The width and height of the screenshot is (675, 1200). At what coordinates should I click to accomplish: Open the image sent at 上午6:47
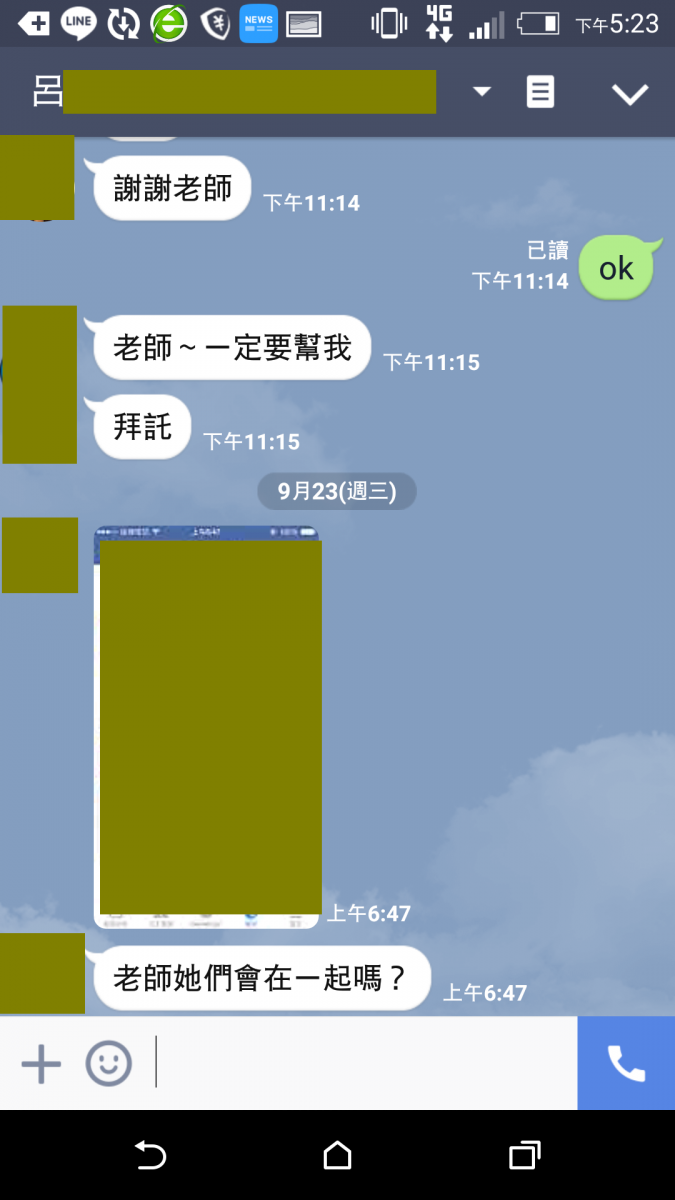(207, 727)
